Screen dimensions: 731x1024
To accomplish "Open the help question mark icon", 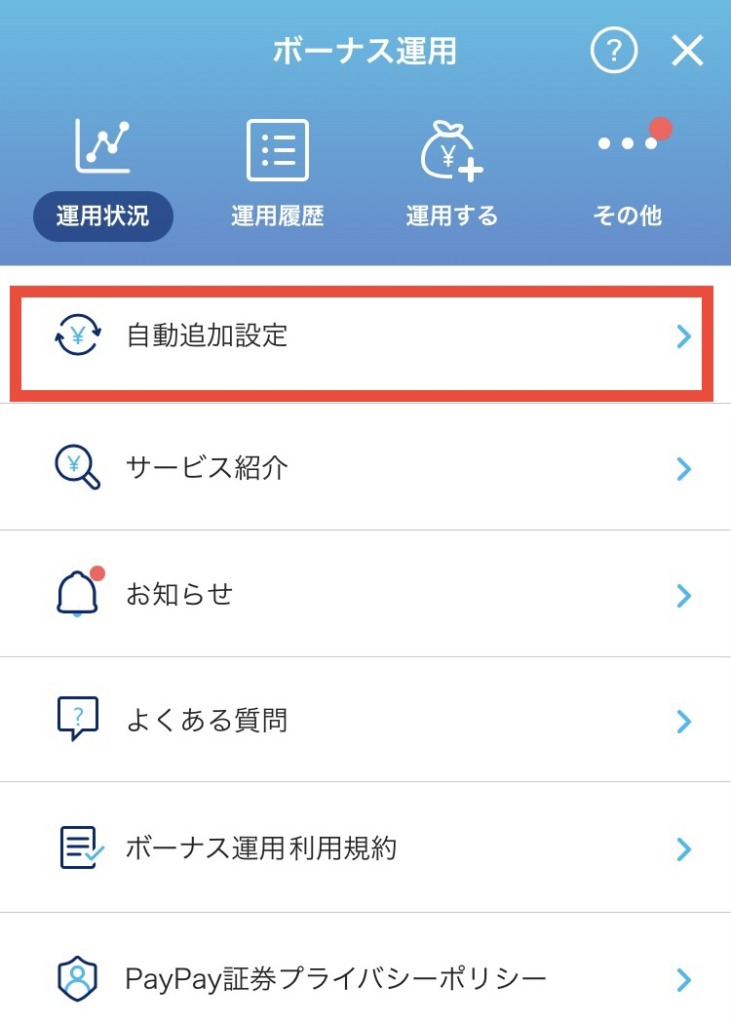I will (x=614, y=51).
